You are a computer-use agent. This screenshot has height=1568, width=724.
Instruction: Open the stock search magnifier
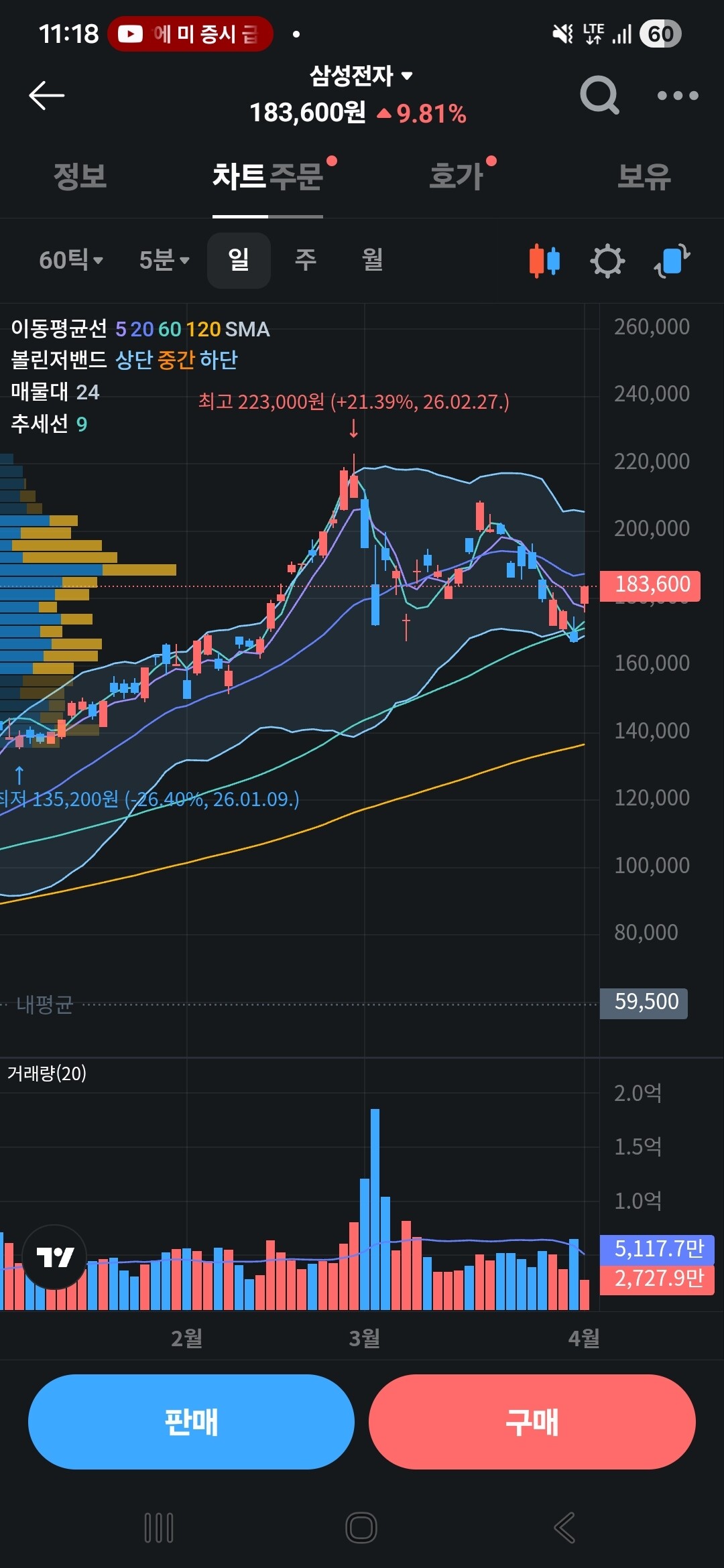[599, 96]
